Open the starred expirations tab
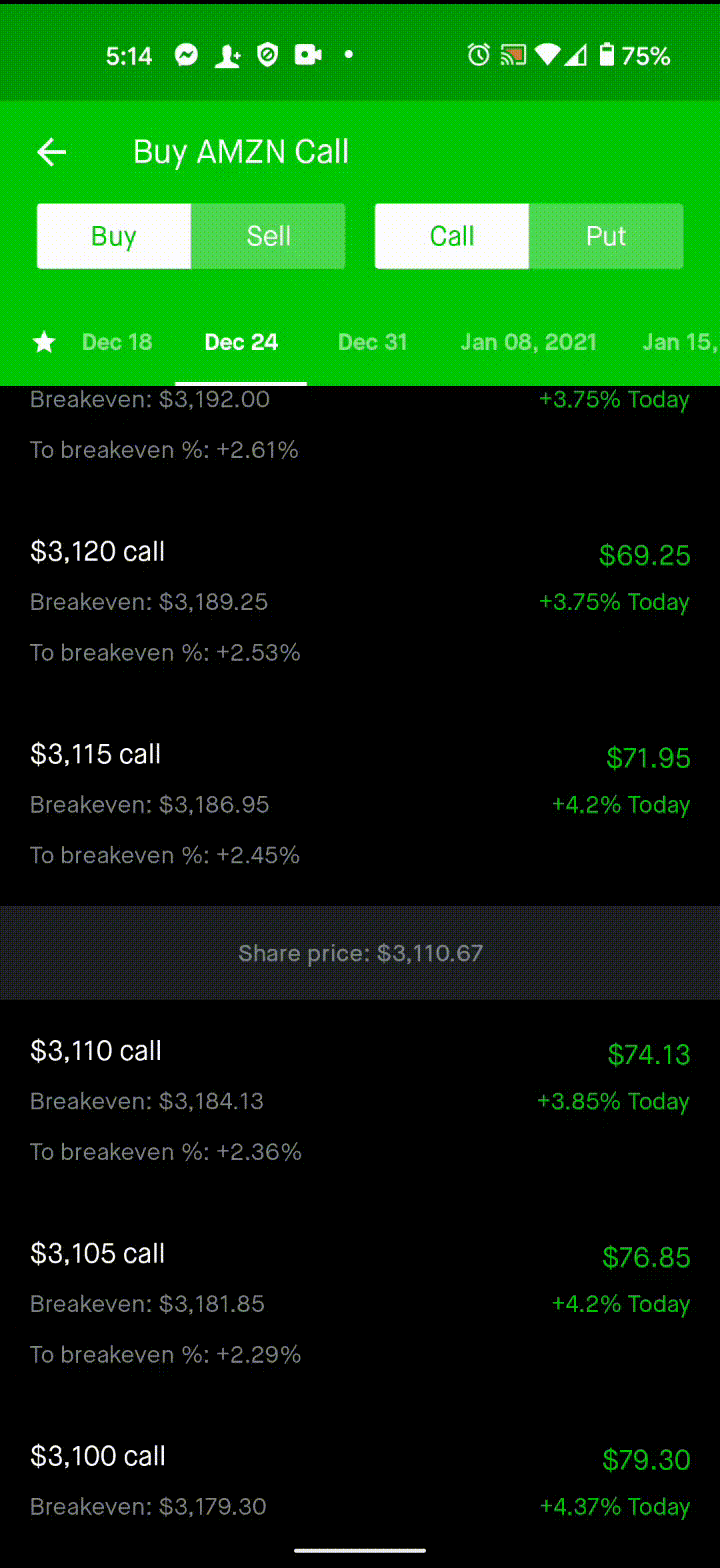Viewport: 720px width, 1568px height. tap(44, 343)
